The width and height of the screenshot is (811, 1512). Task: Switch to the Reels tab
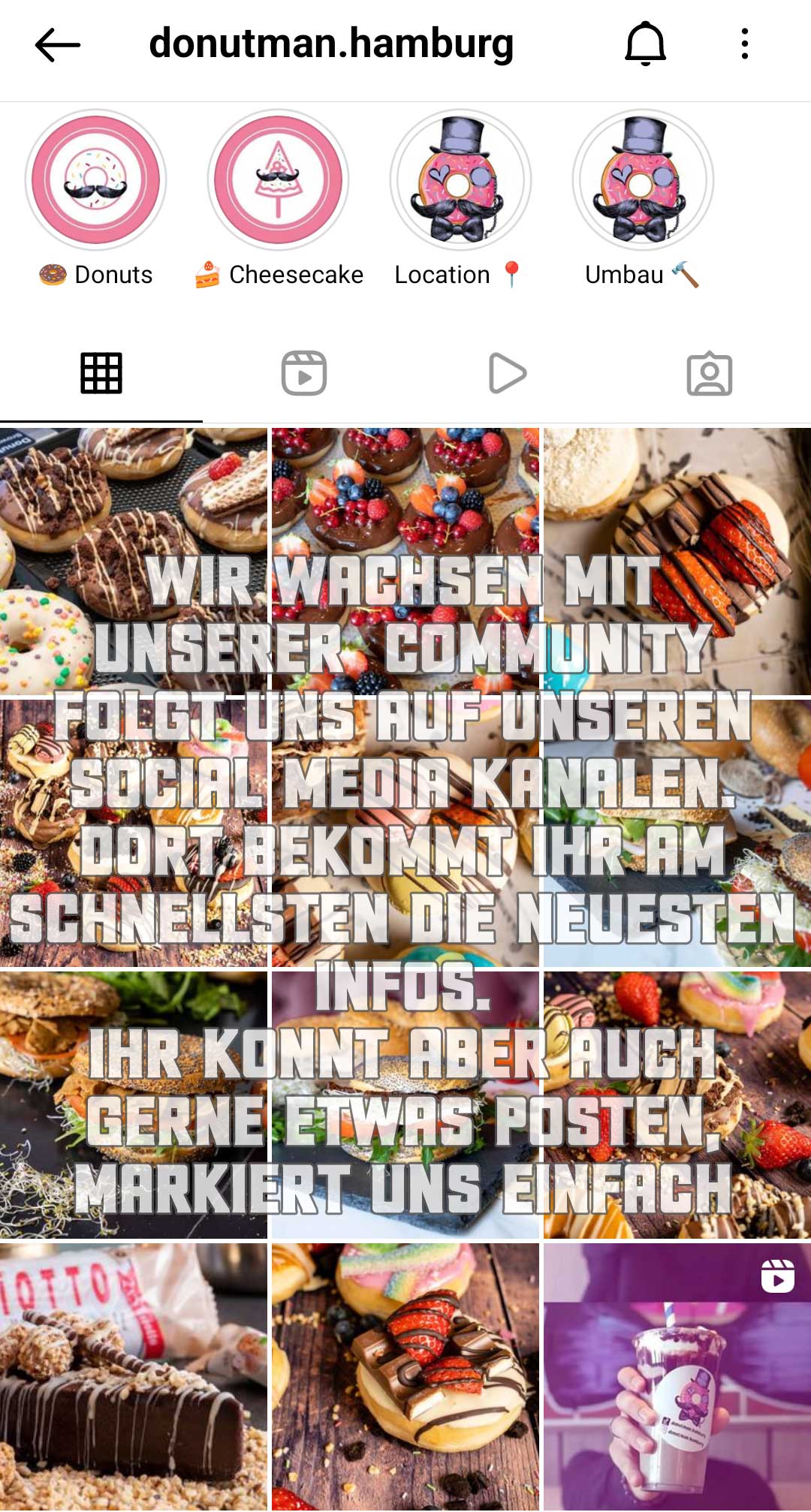point(304,373)
